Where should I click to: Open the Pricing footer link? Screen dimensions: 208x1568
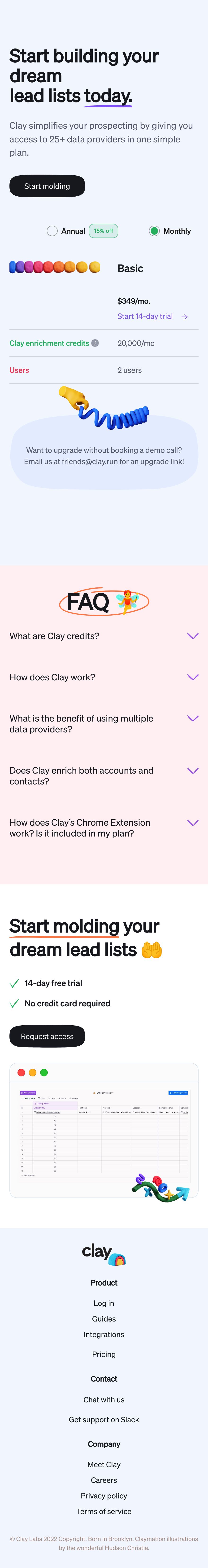coord(104,1354)
